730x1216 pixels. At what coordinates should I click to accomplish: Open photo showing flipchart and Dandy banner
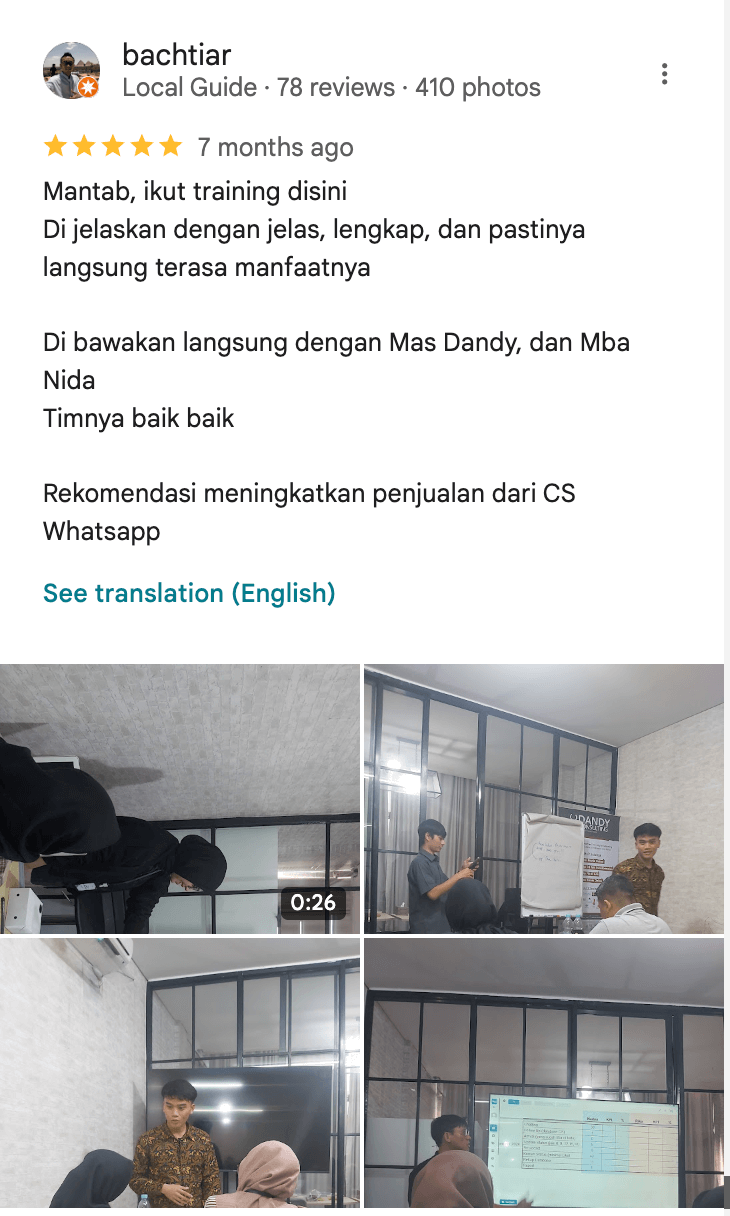[543, 798]
